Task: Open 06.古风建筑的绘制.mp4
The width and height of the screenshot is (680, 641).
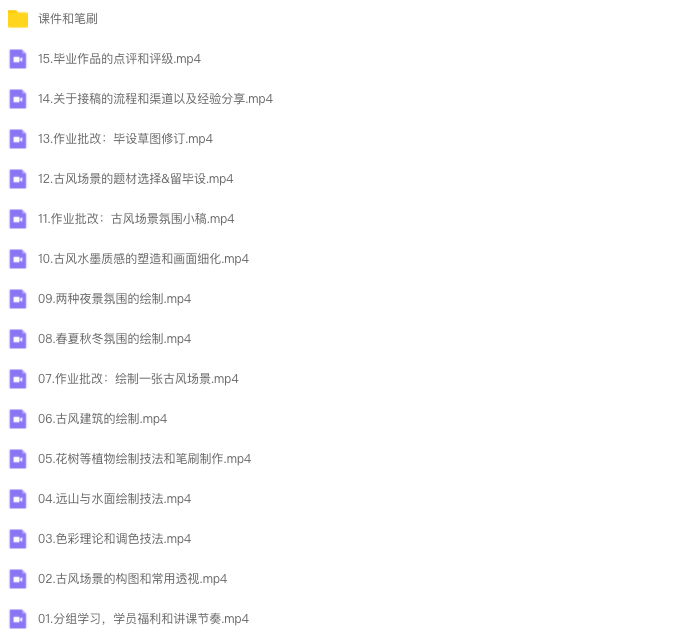Action: point(102,419)
